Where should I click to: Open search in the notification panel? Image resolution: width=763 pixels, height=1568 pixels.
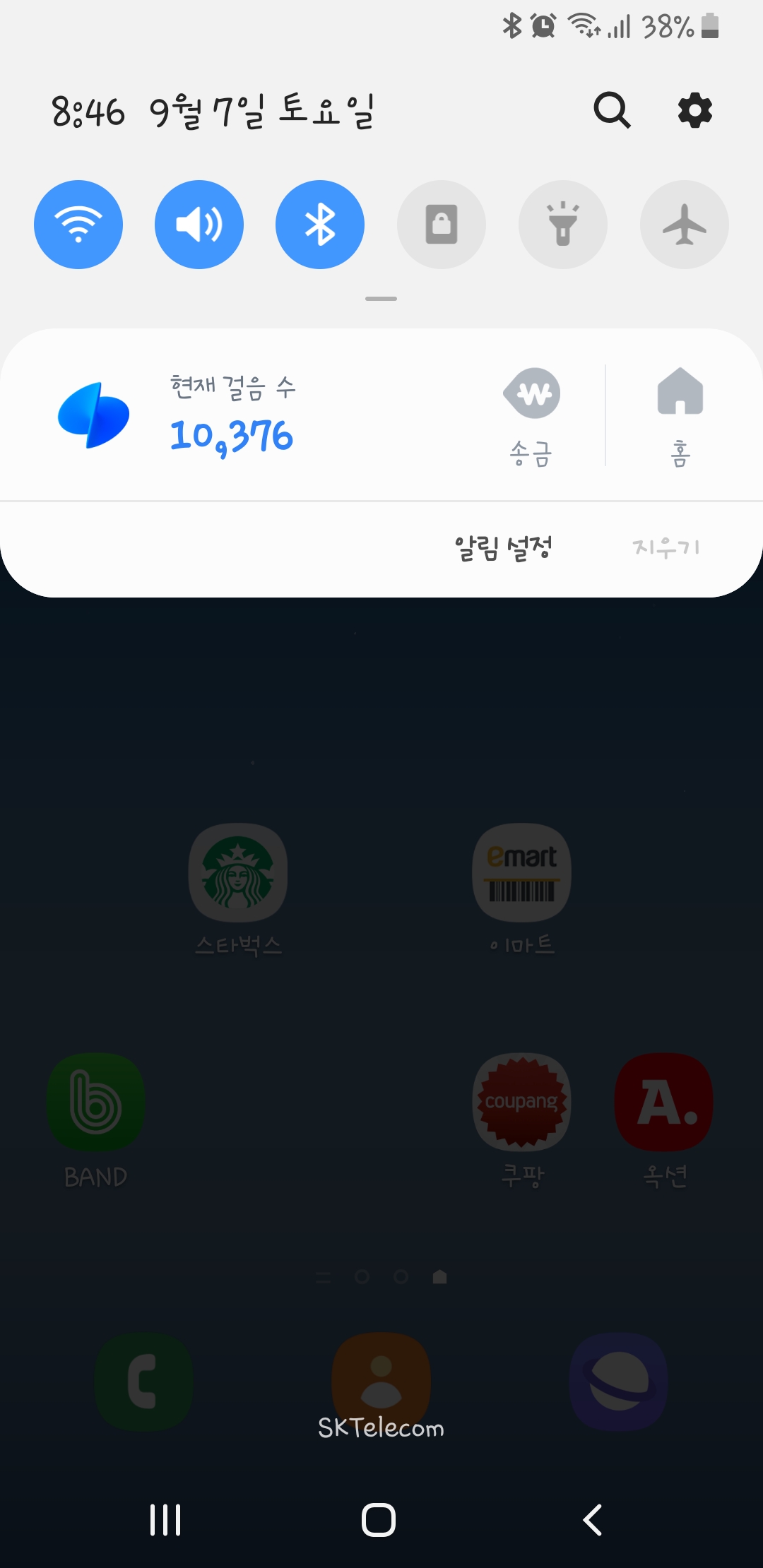click(612, 110)
